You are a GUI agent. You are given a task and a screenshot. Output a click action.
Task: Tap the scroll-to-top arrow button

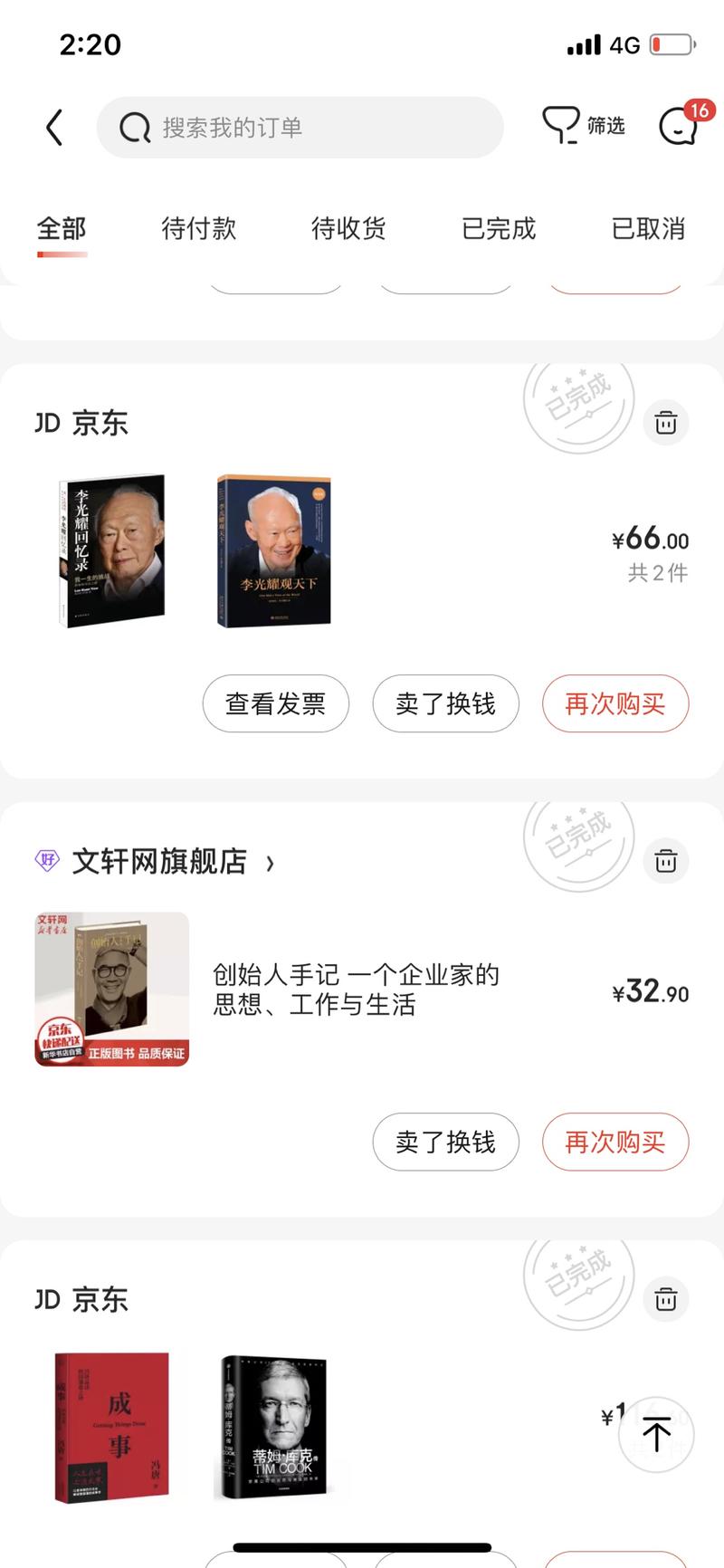[656, 1434]
